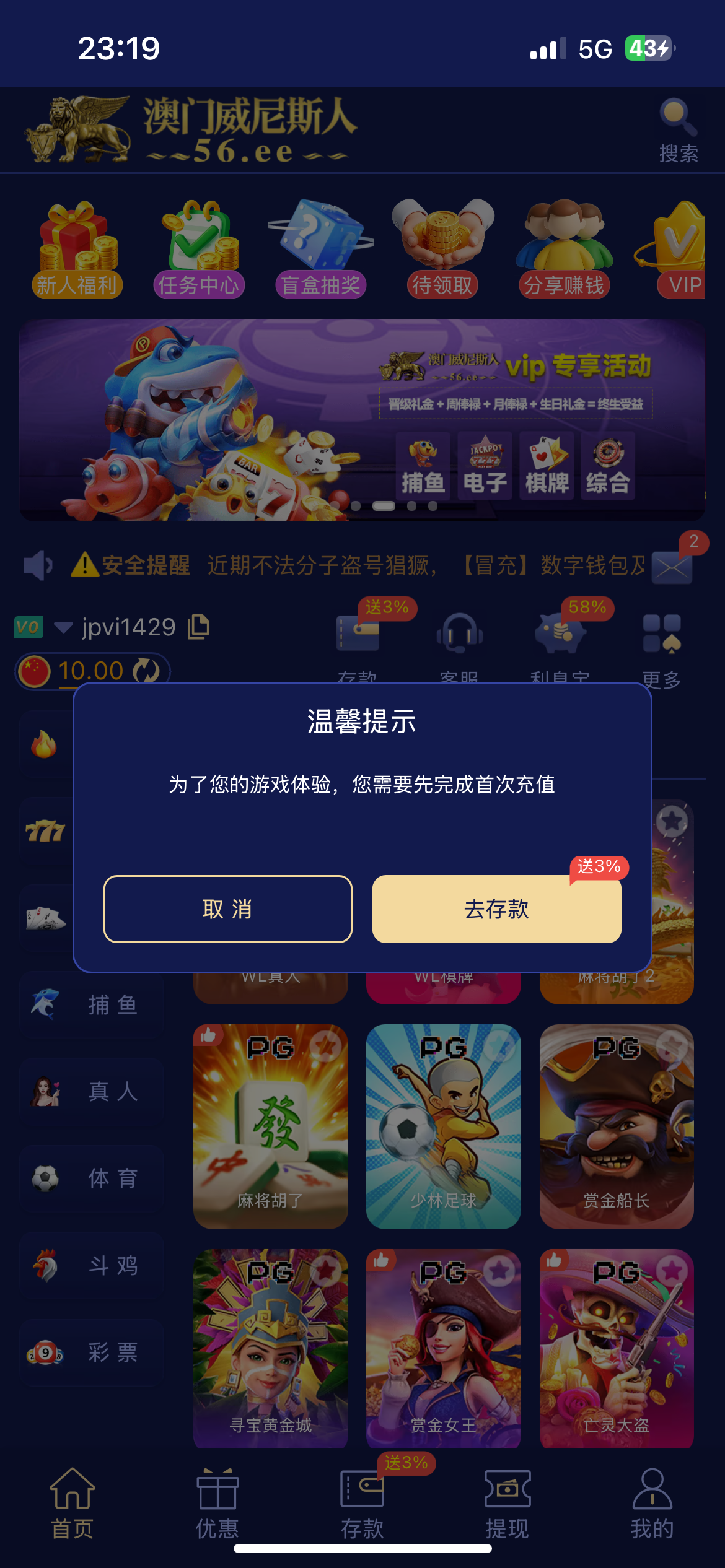Open the mail envelope with 2 badge
The height and width of the screenshot is (1568, 725).
tap(672, 567)
